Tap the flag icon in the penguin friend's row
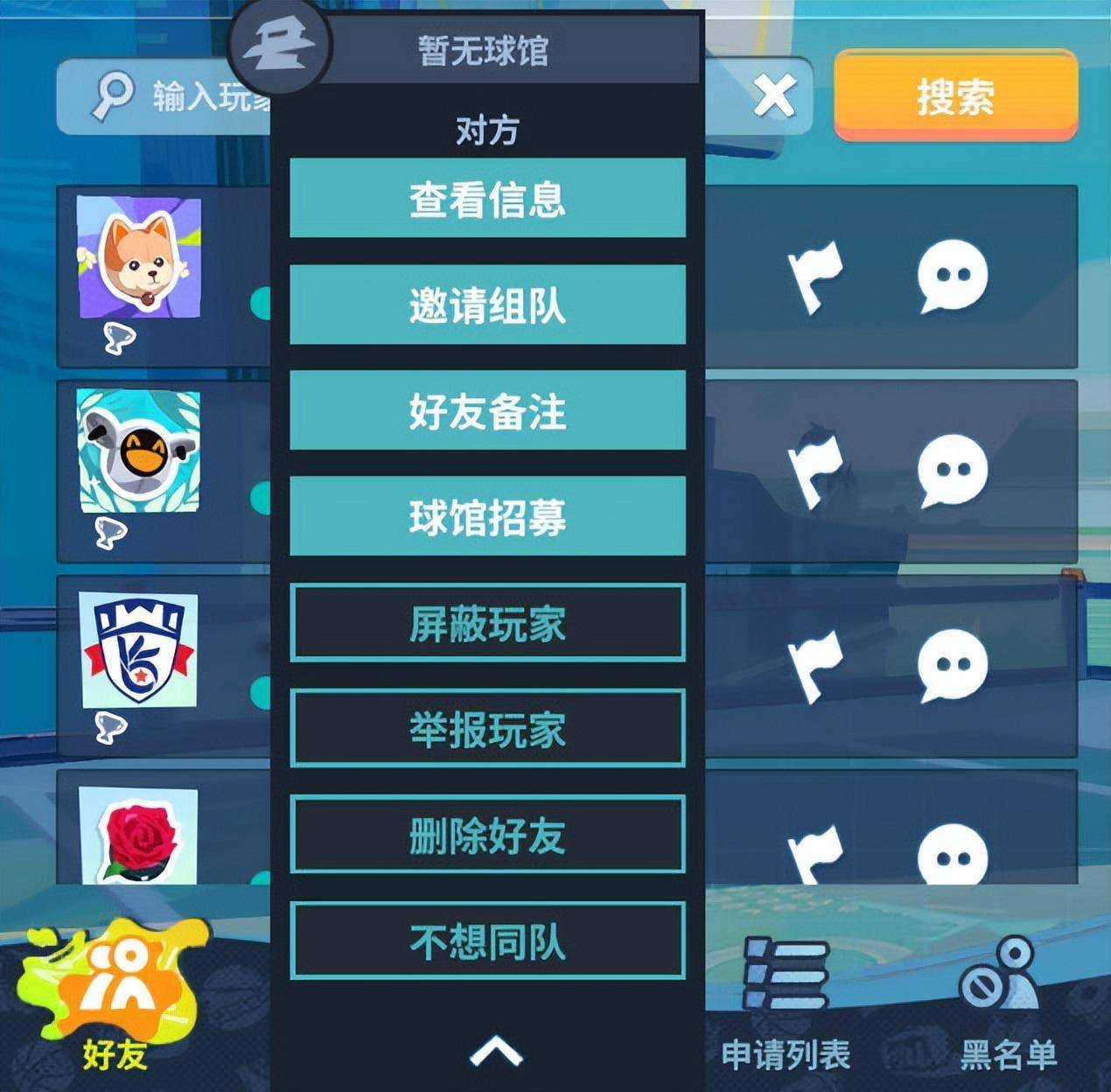 point(814,471)
